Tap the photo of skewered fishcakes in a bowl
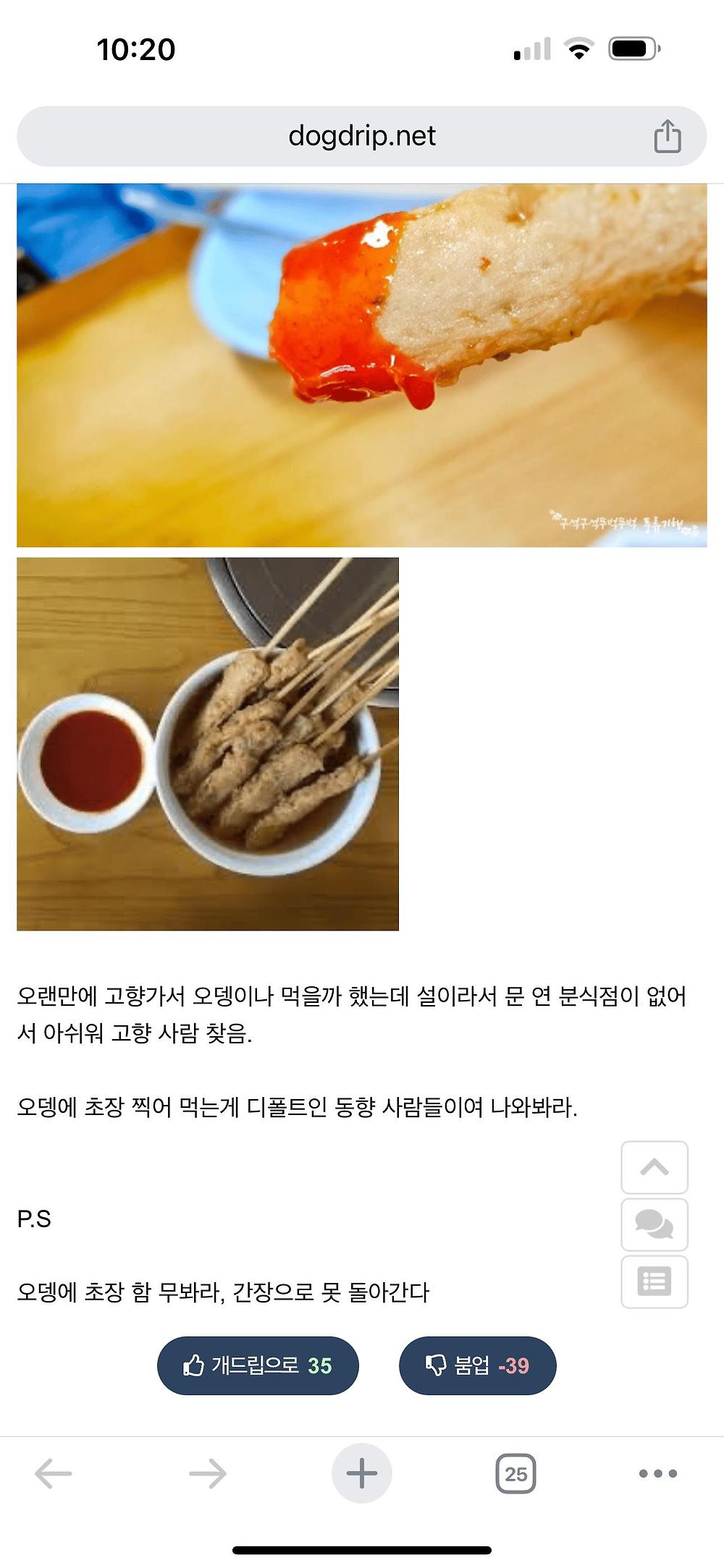 click(x=268, y=753)
